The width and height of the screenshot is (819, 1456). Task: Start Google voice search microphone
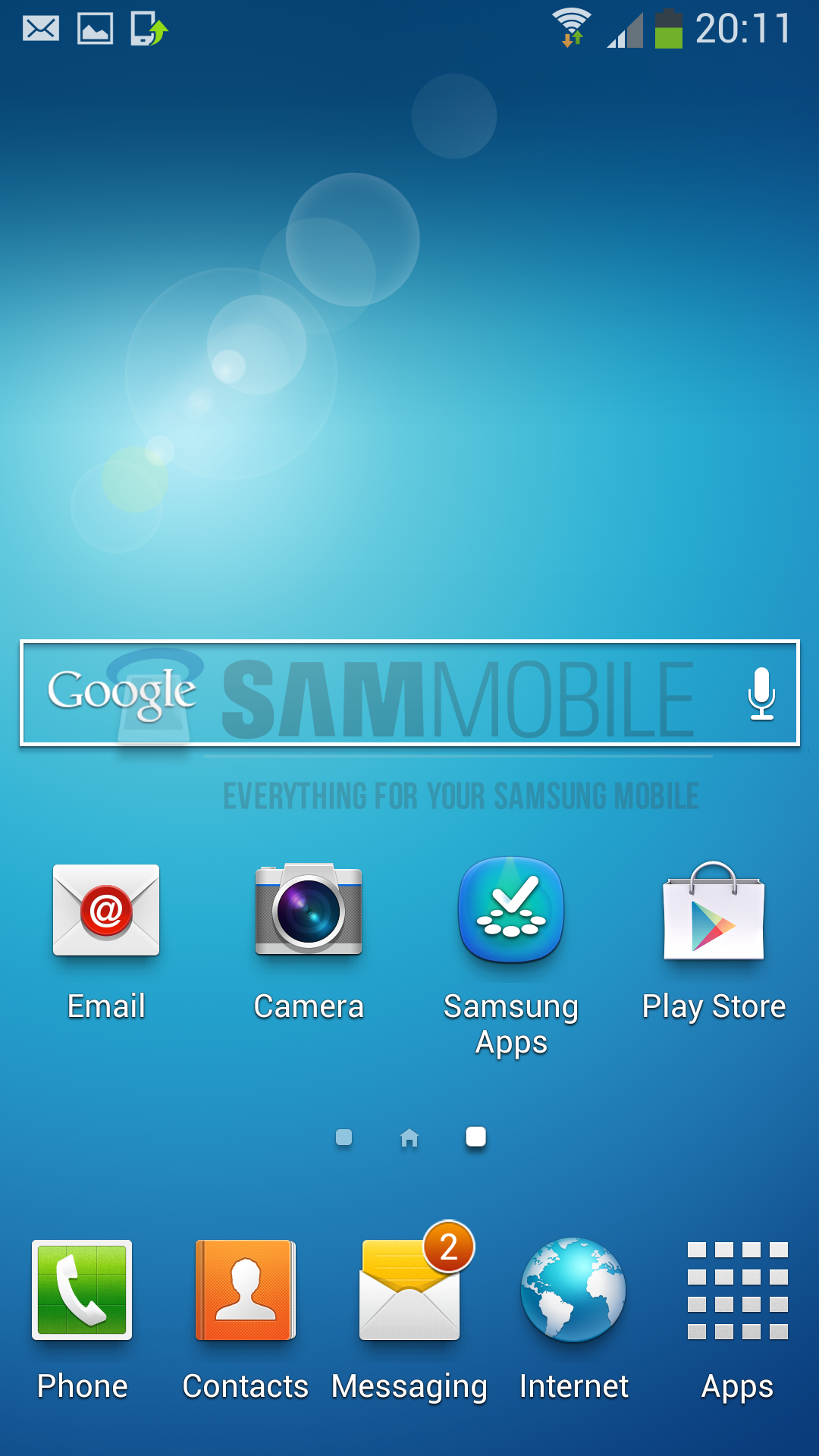[761, 693]
